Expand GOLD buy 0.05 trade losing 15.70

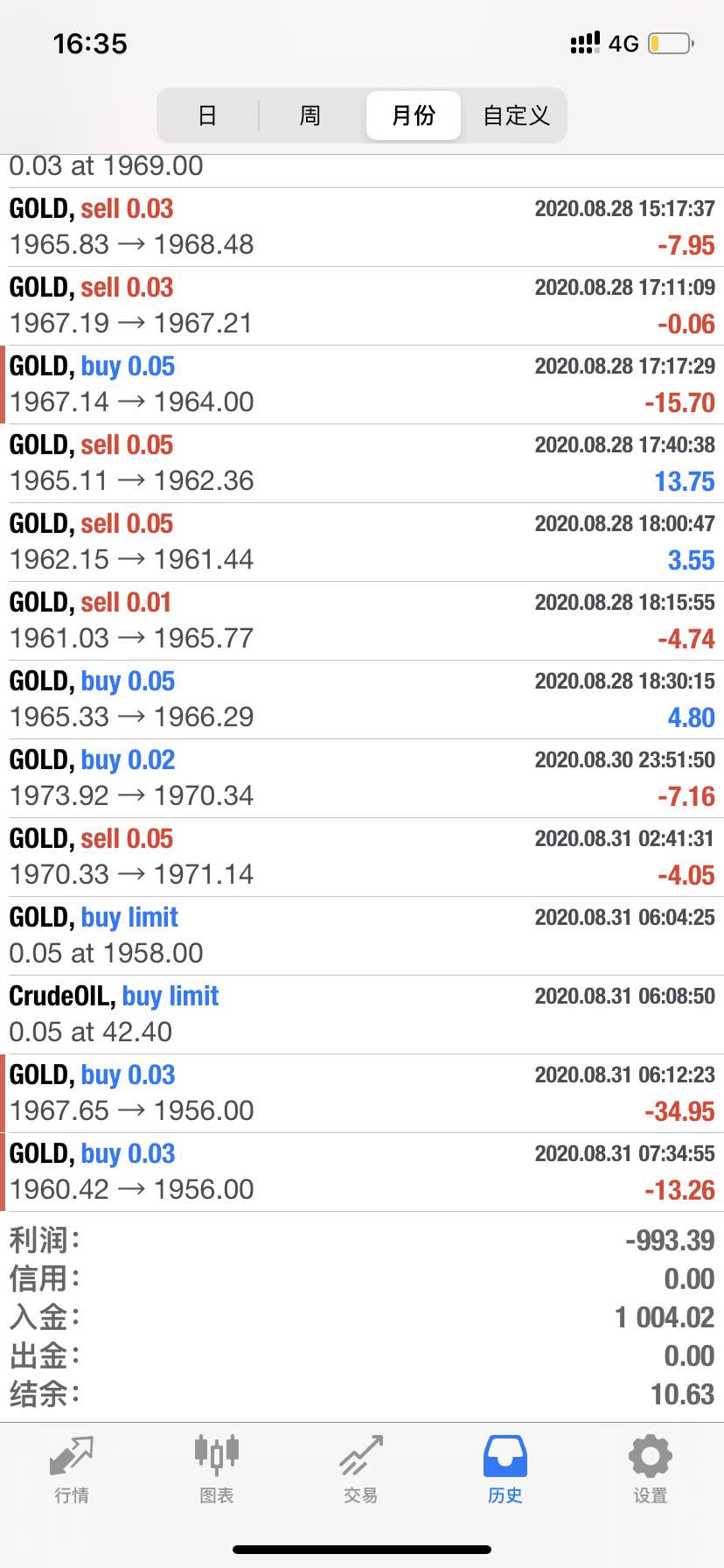tap(362, 385)
